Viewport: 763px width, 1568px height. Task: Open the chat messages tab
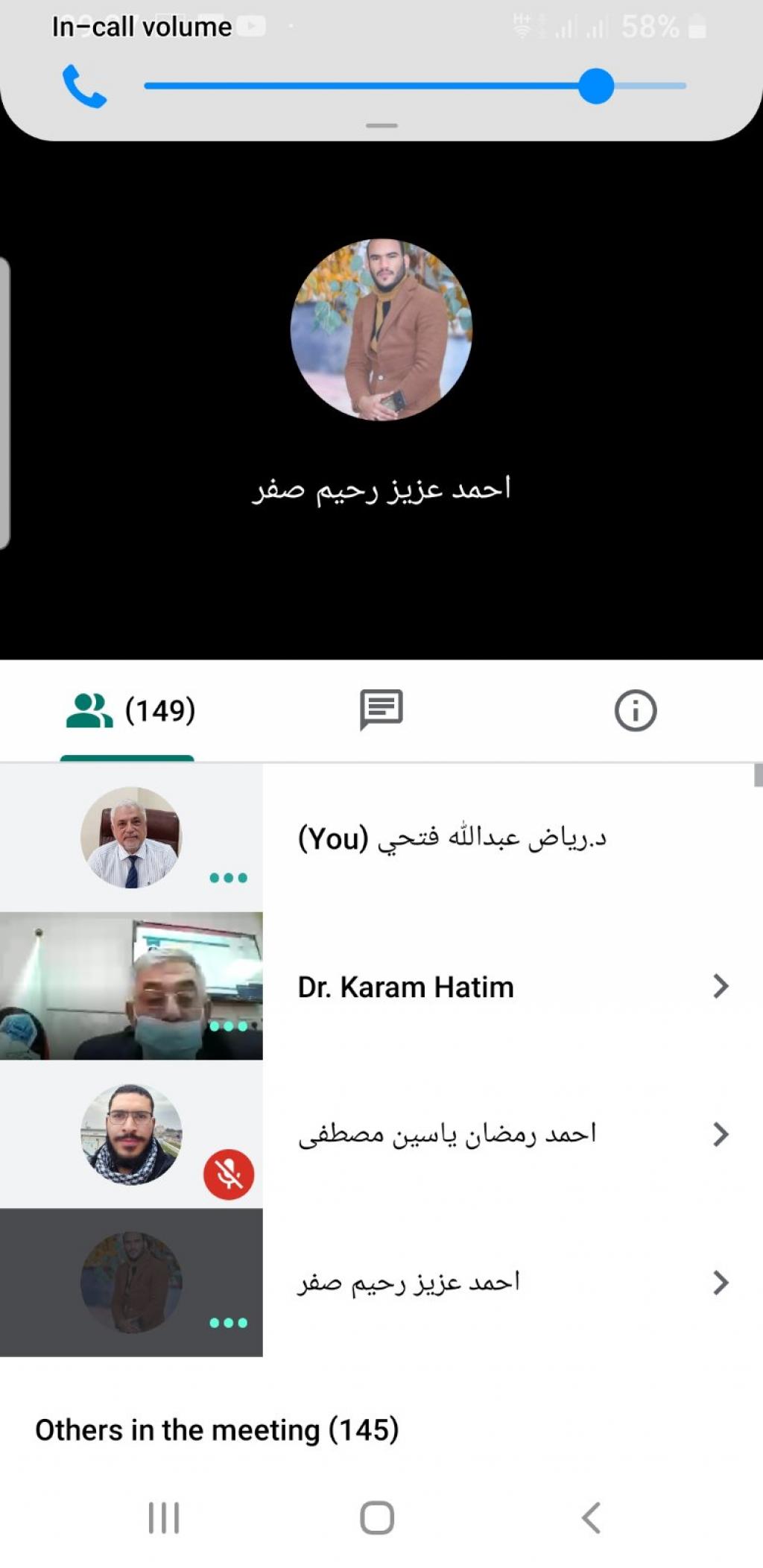coord(381,710)
